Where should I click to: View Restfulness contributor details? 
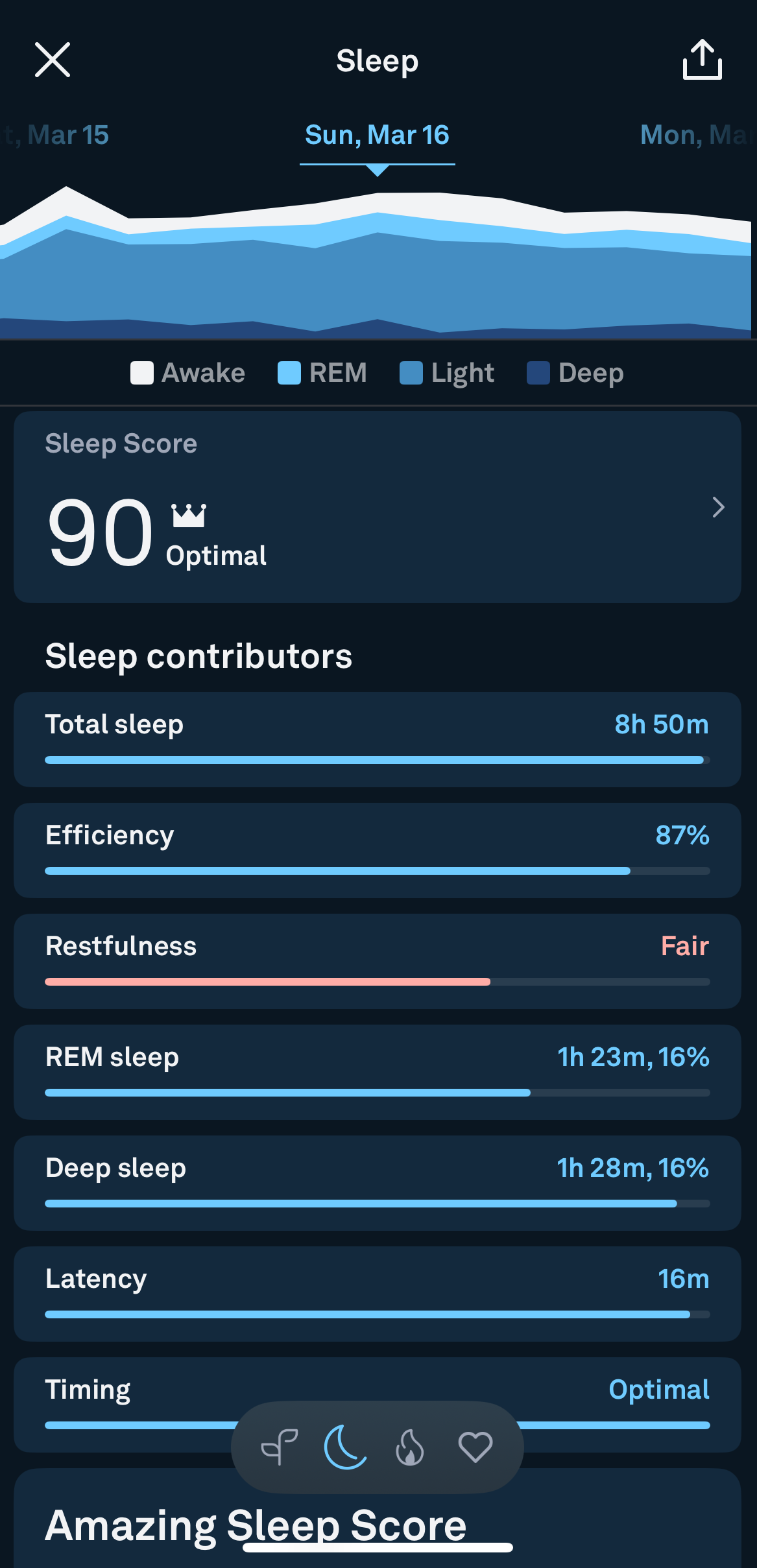point(378,962)
